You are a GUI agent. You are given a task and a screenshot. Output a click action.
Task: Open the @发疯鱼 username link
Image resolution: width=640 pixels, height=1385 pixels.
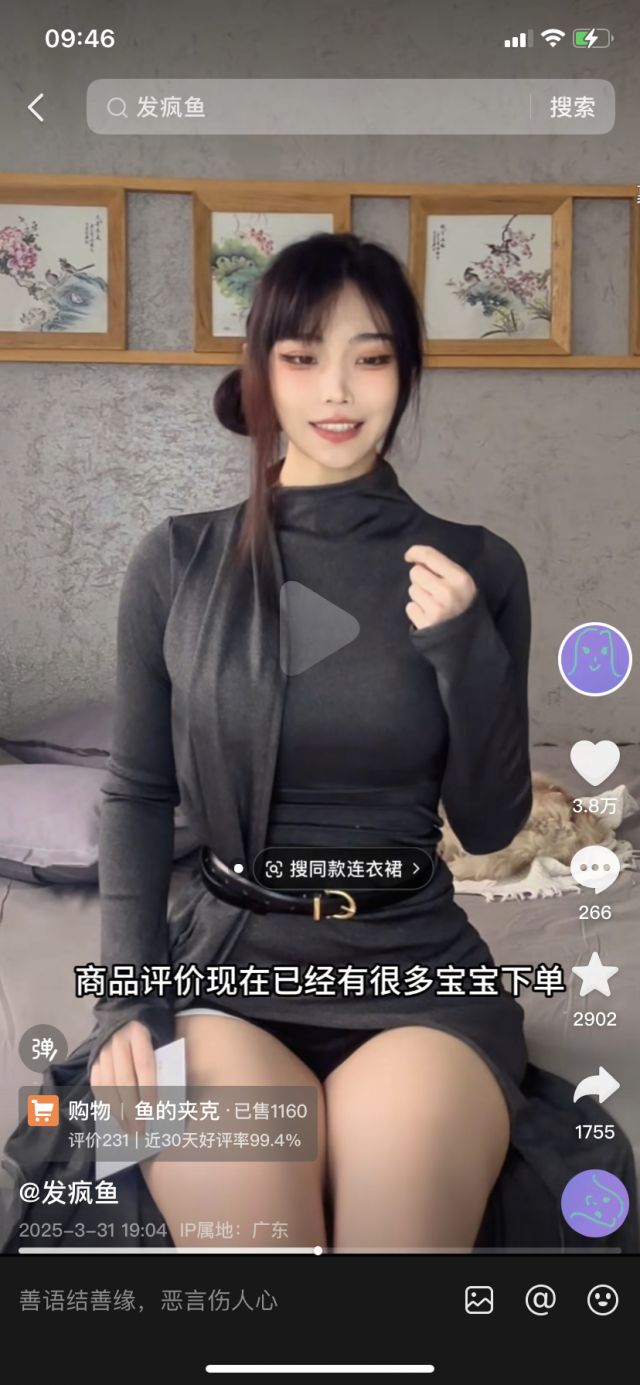coord(69,1192)
